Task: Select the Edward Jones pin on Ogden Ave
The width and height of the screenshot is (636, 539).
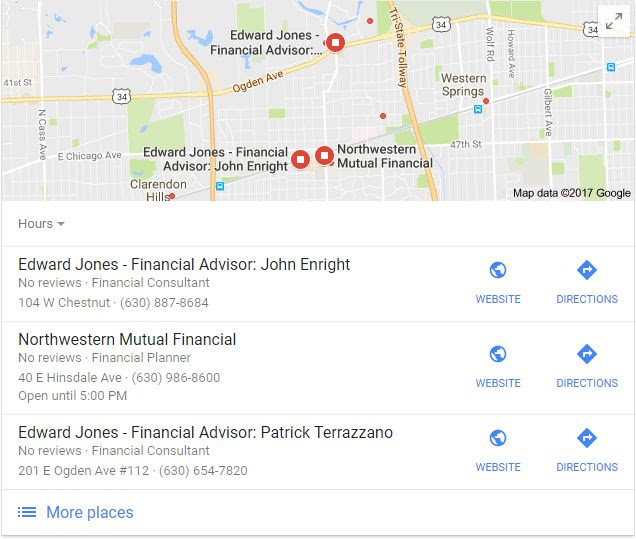Action: click(335, 42)
